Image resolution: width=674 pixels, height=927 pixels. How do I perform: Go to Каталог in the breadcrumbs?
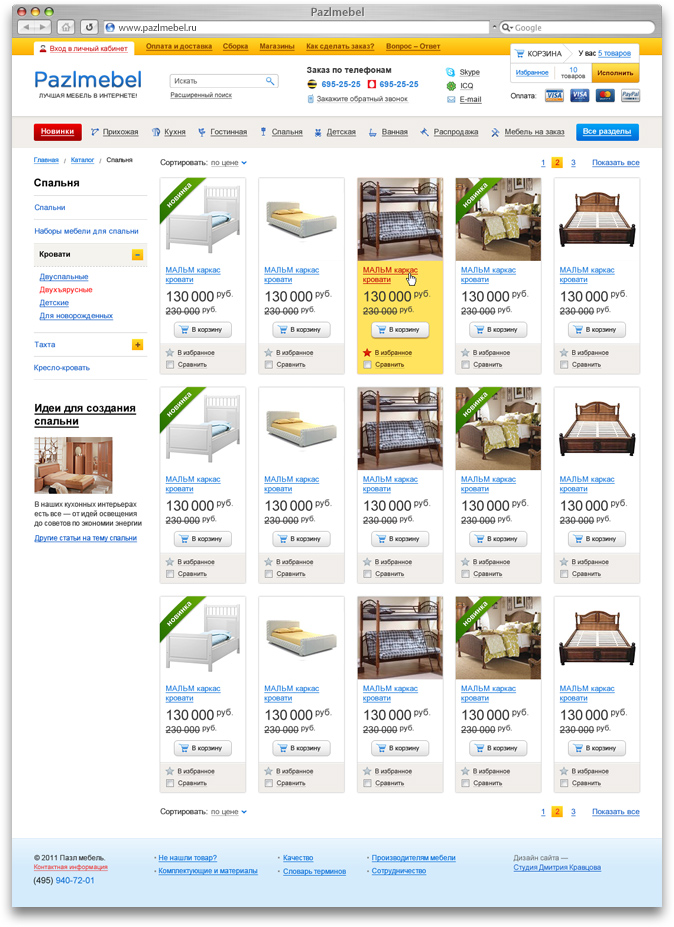(x=82, y=160)
